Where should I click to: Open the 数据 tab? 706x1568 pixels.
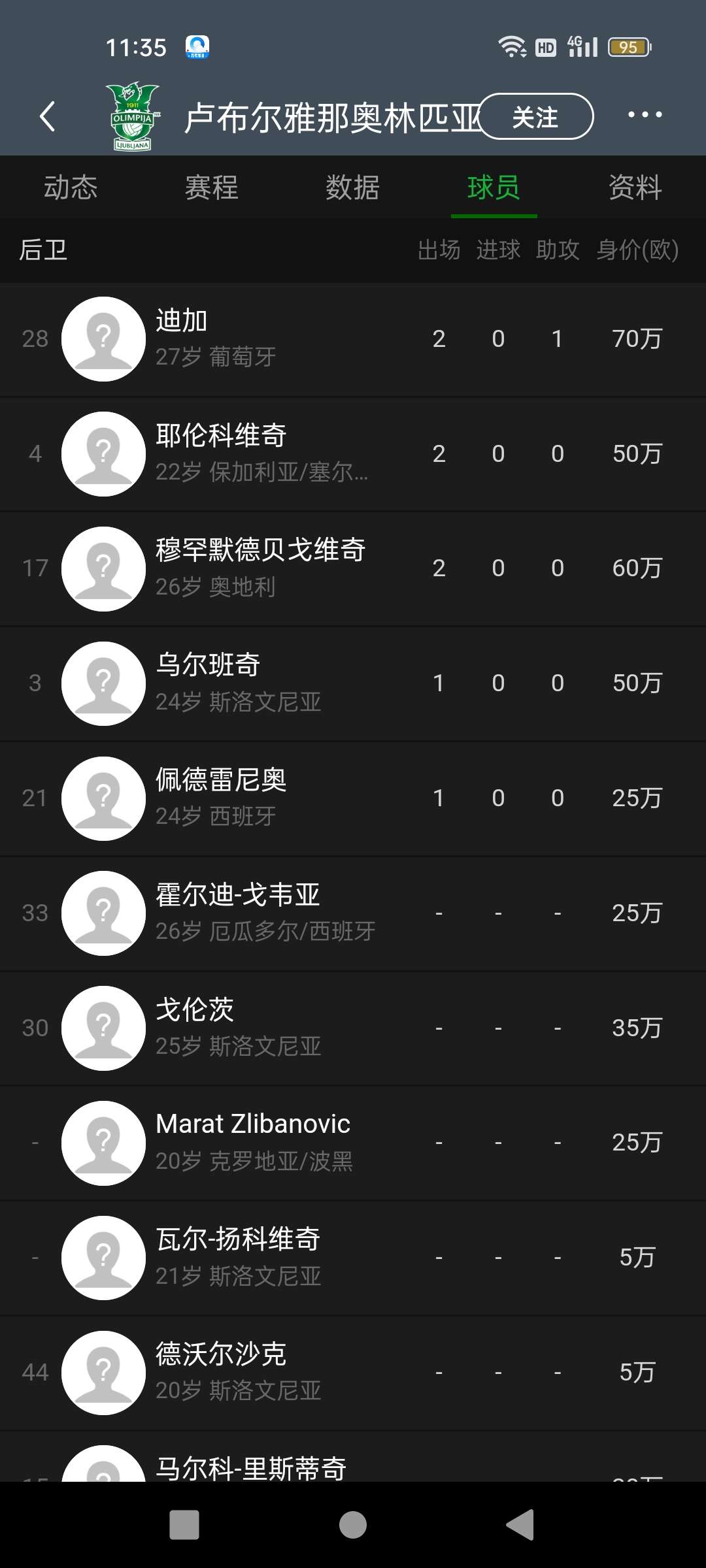[x=353, y=188]
